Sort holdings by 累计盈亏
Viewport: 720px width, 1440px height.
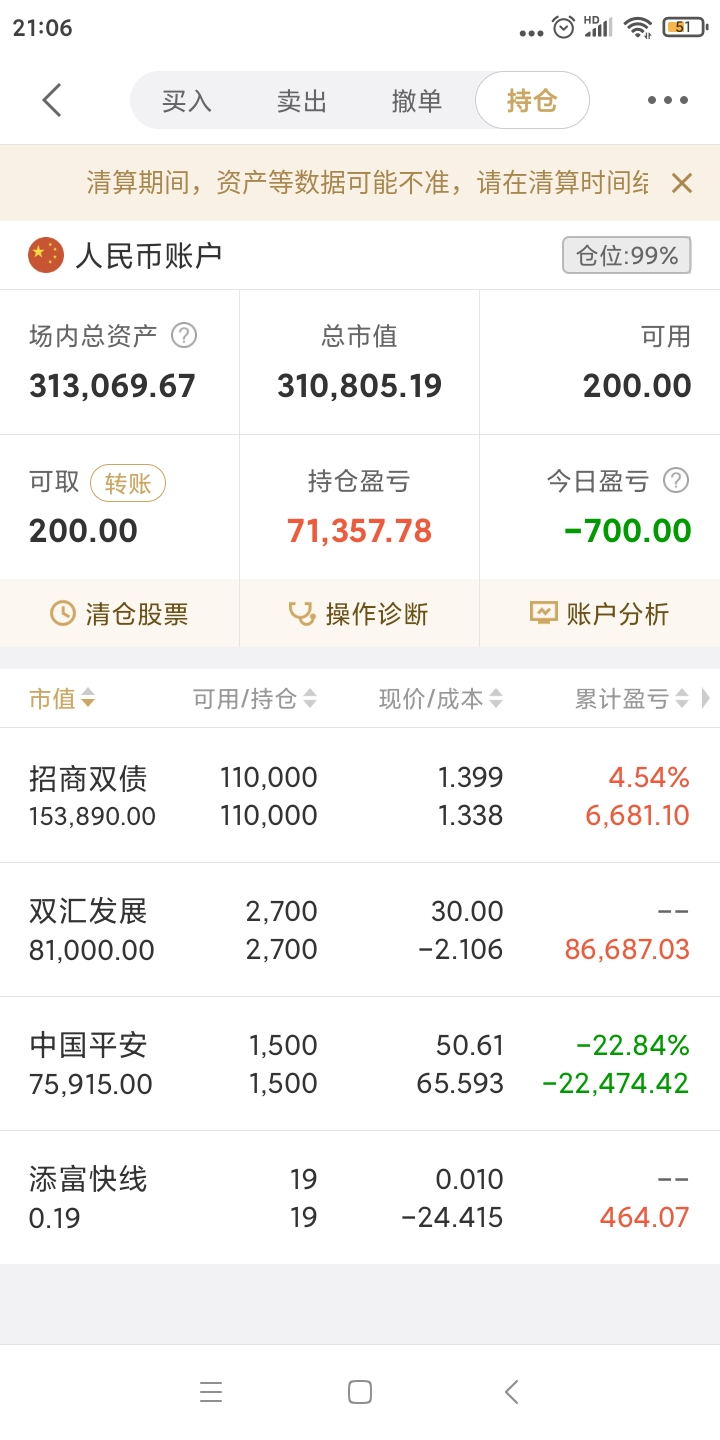pyautogui.click(x=632, y=698)
